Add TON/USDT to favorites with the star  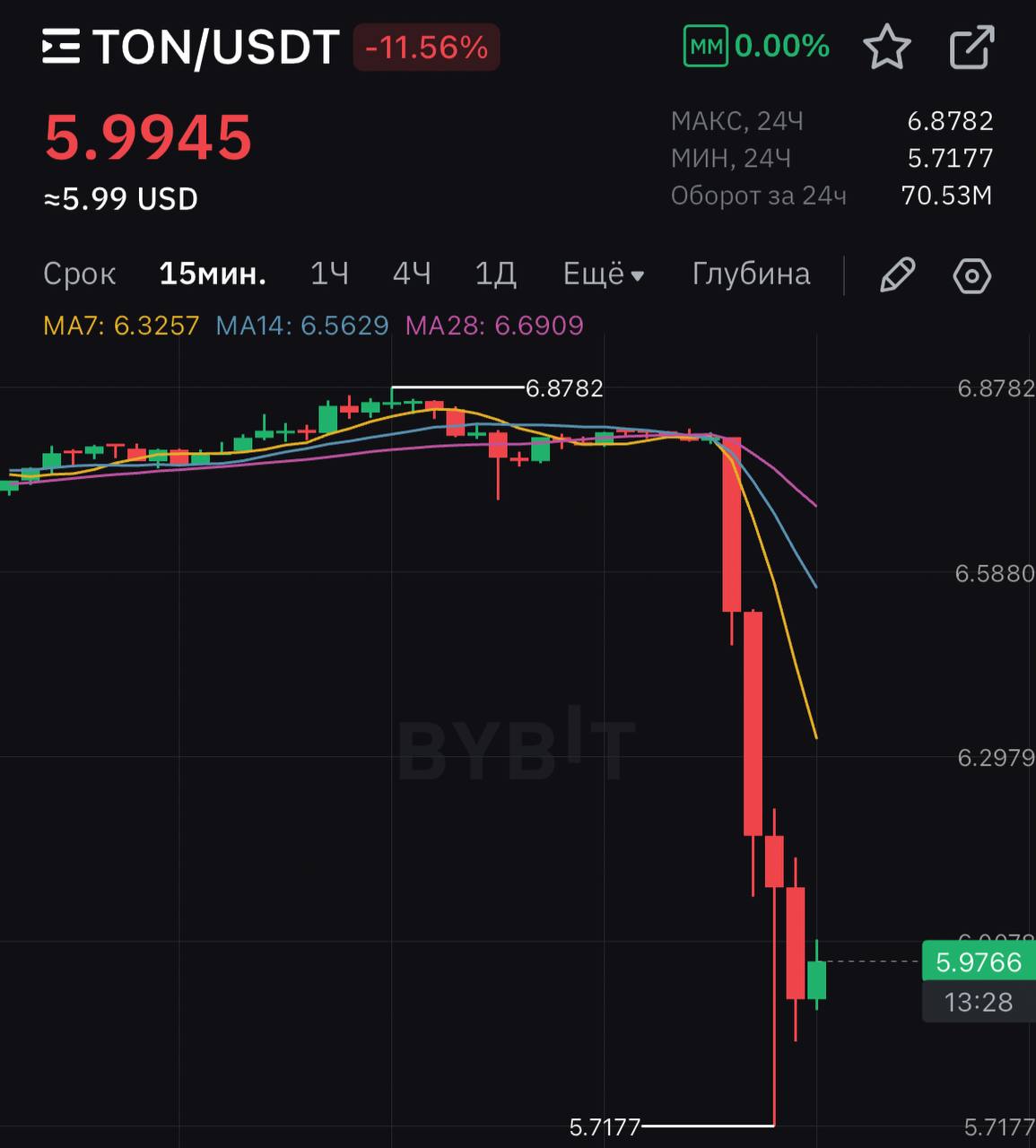tap(886, 47)
